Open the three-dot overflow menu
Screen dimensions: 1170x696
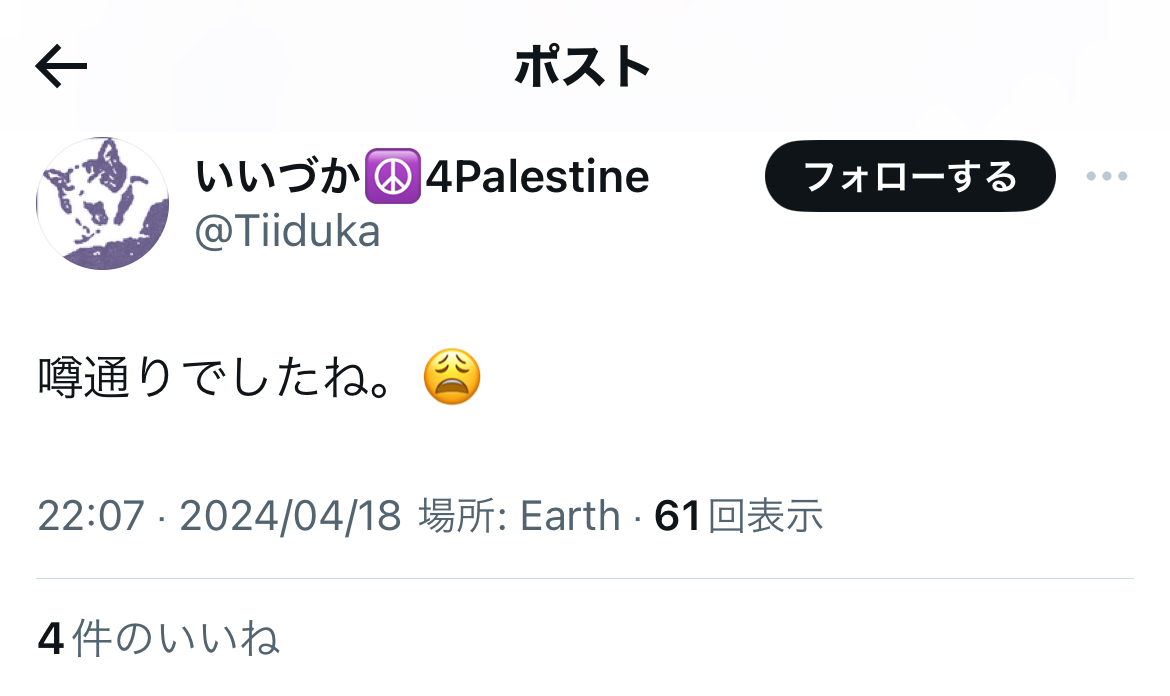click(x=1106, y=177)
